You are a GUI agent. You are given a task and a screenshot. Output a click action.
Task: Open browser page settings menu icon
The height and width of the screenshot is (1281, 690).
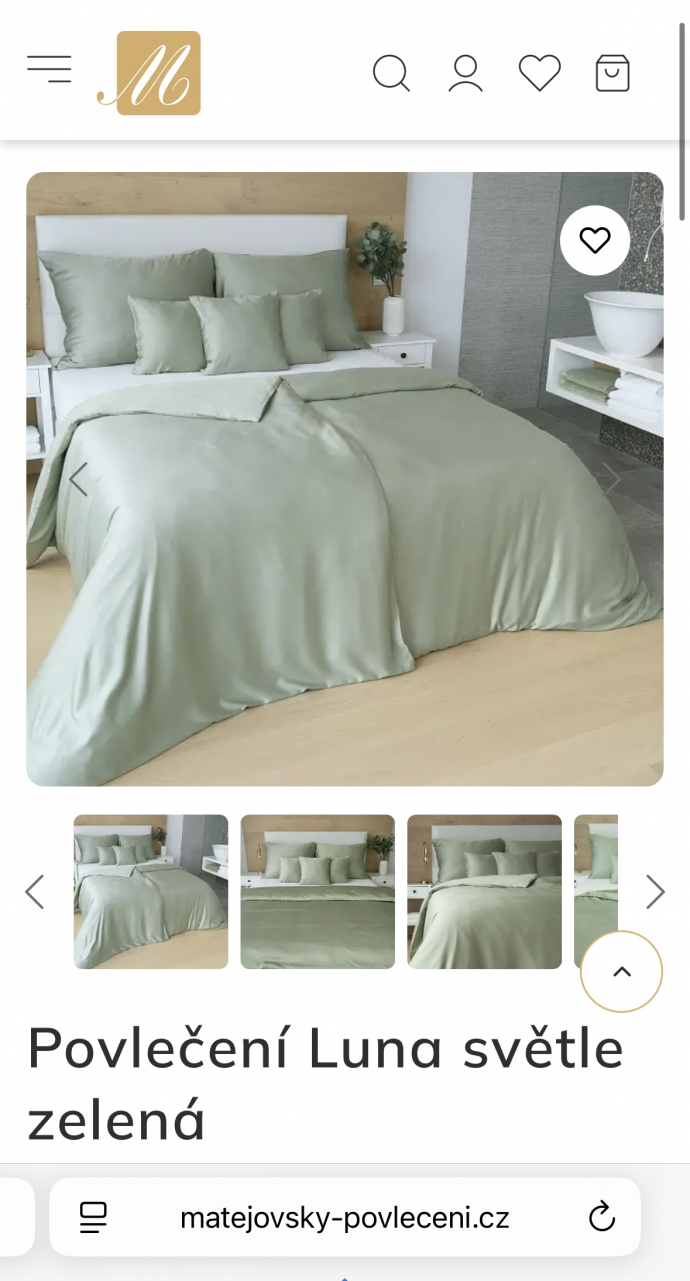pyautogui.click(x=93, y=1217)
